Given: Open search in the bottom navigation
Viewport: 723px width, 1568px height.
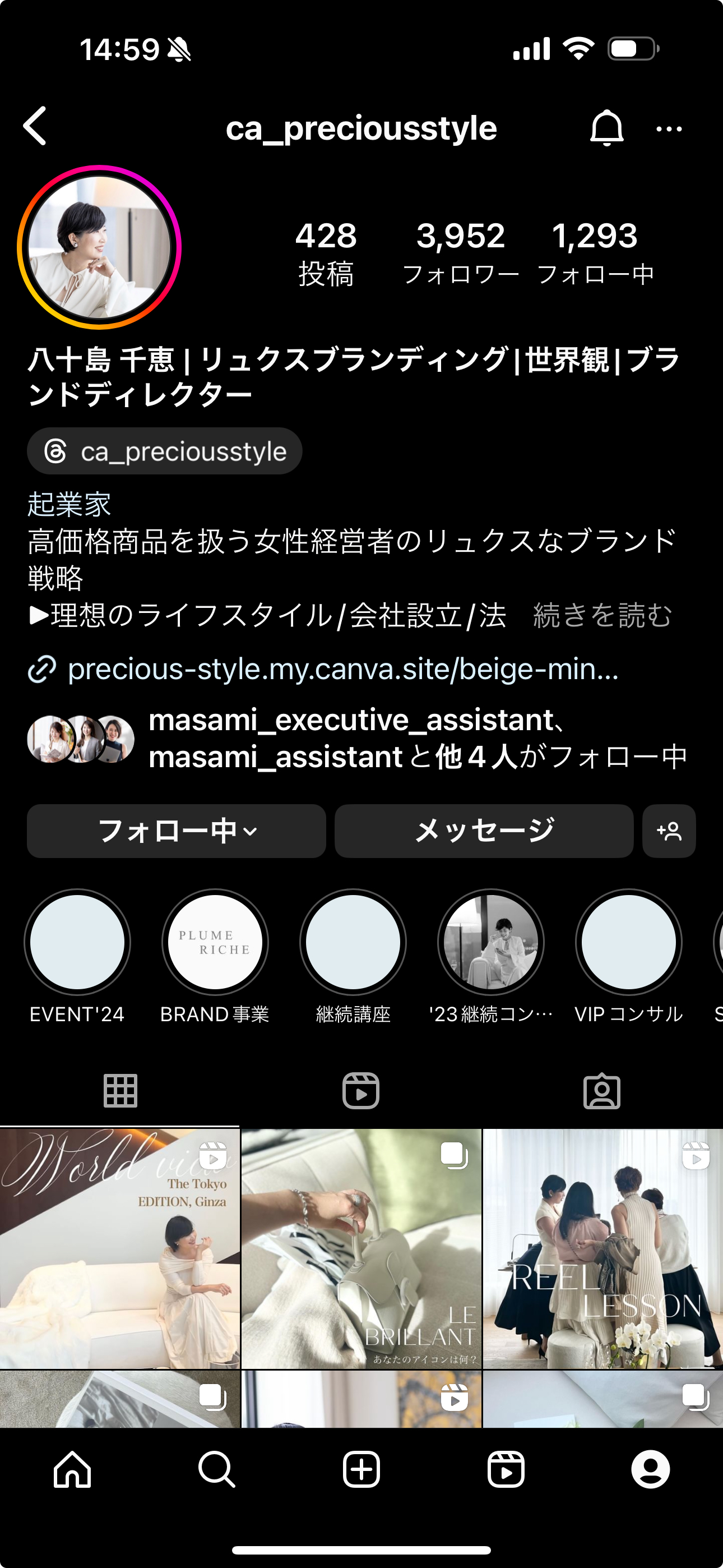Looking at the screenshot, I should pyautogui.click(x=217, y=1469).
